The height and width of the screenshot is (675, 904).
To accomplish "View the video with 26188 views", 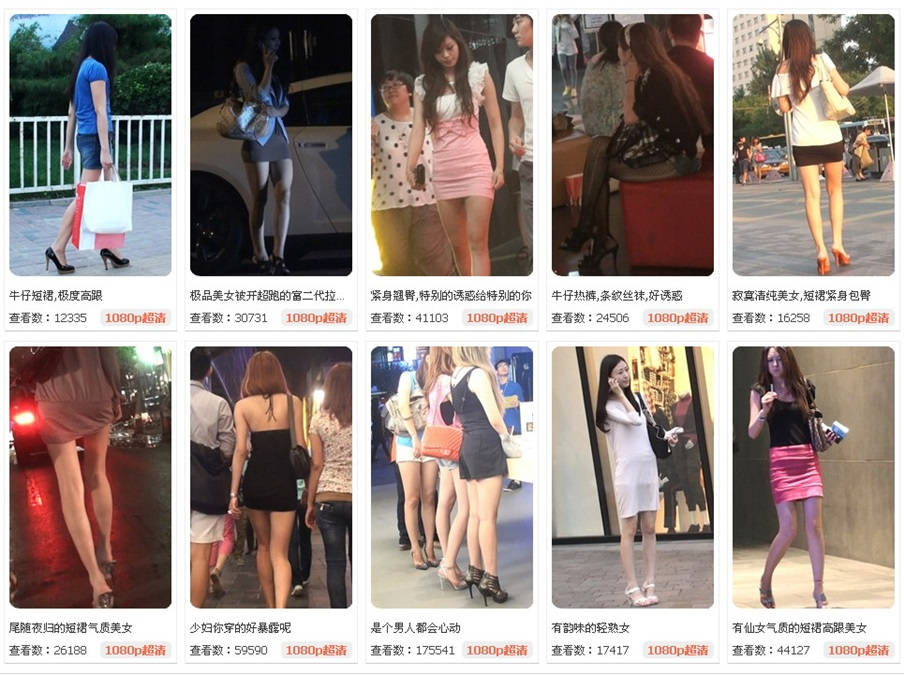I will point(90,477).
